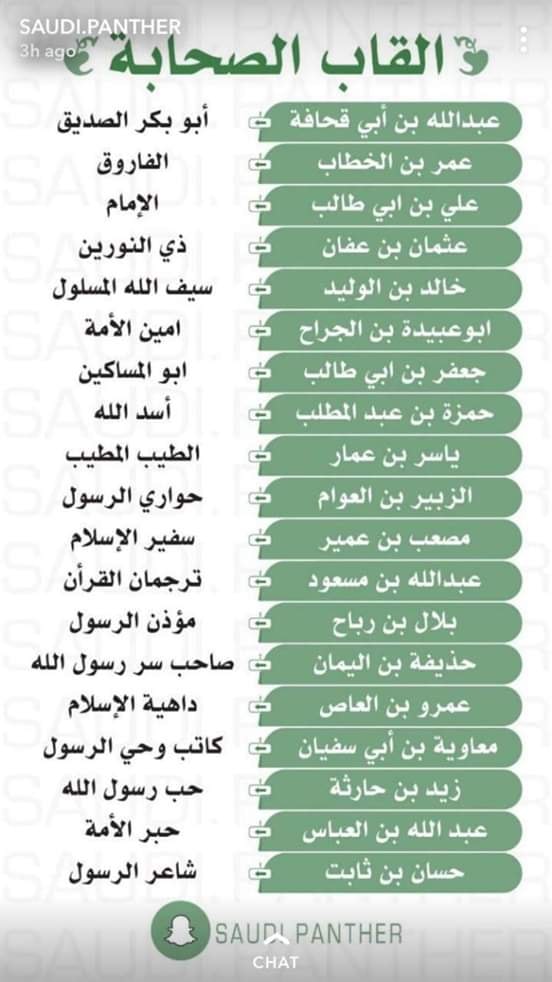Open the three-dot overflow menu
The width and height of the screenshot is (552, 982).
[524, 39]
